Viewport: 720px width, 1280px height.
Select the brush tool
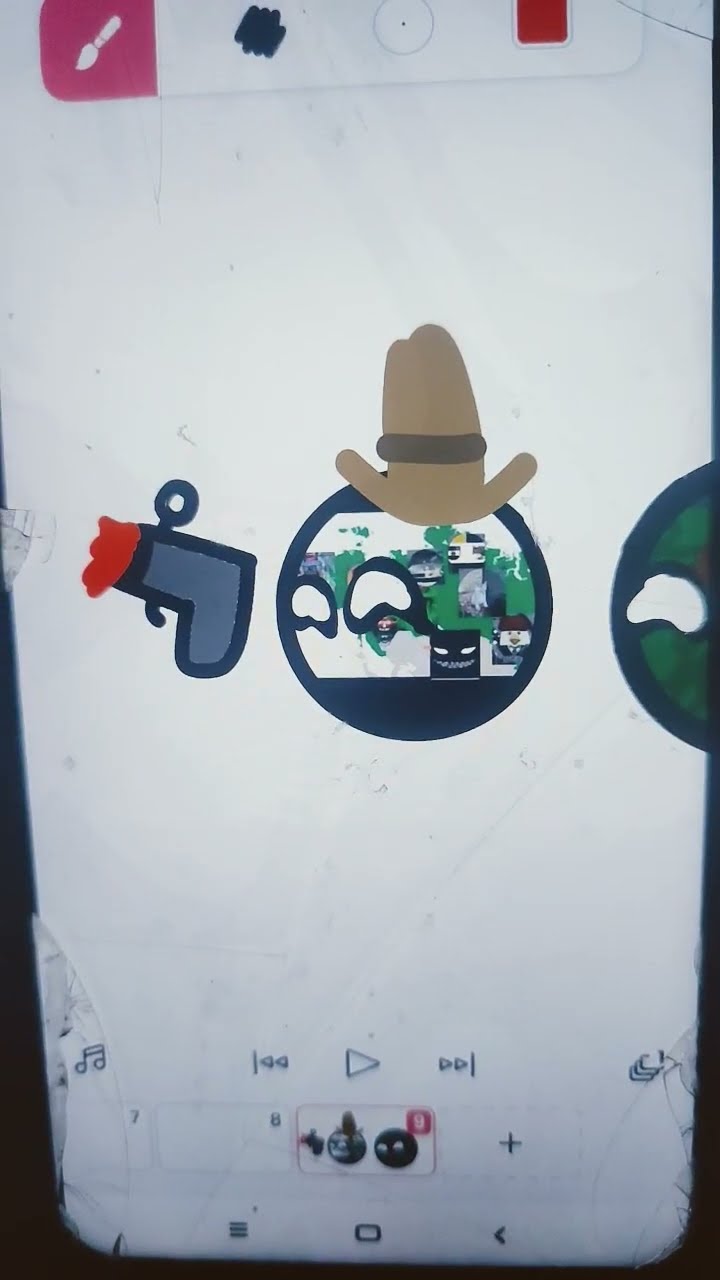pyautogui.click(x=98, y=45)
